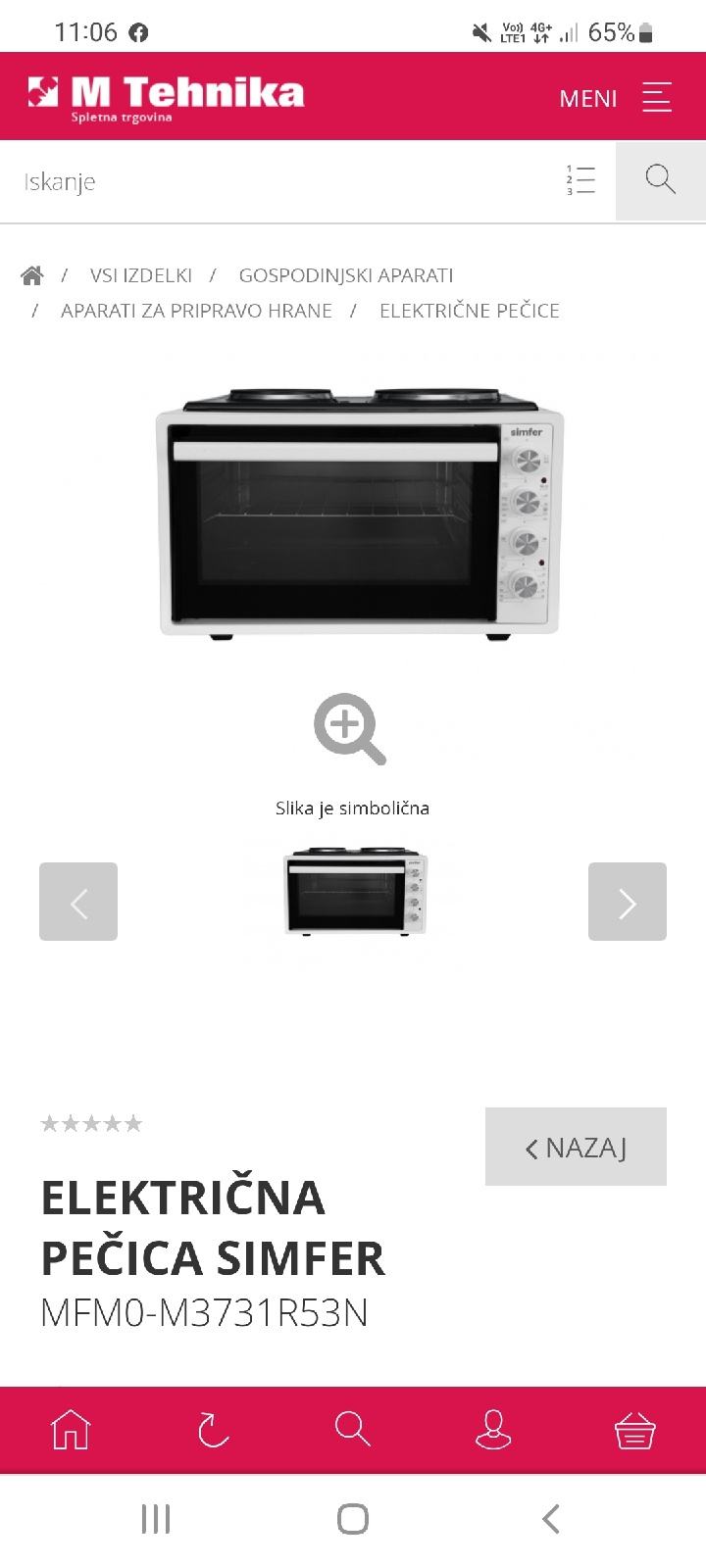
Task: Open the VSI IZDELKI breadcrumb
Action: point(140,275)
